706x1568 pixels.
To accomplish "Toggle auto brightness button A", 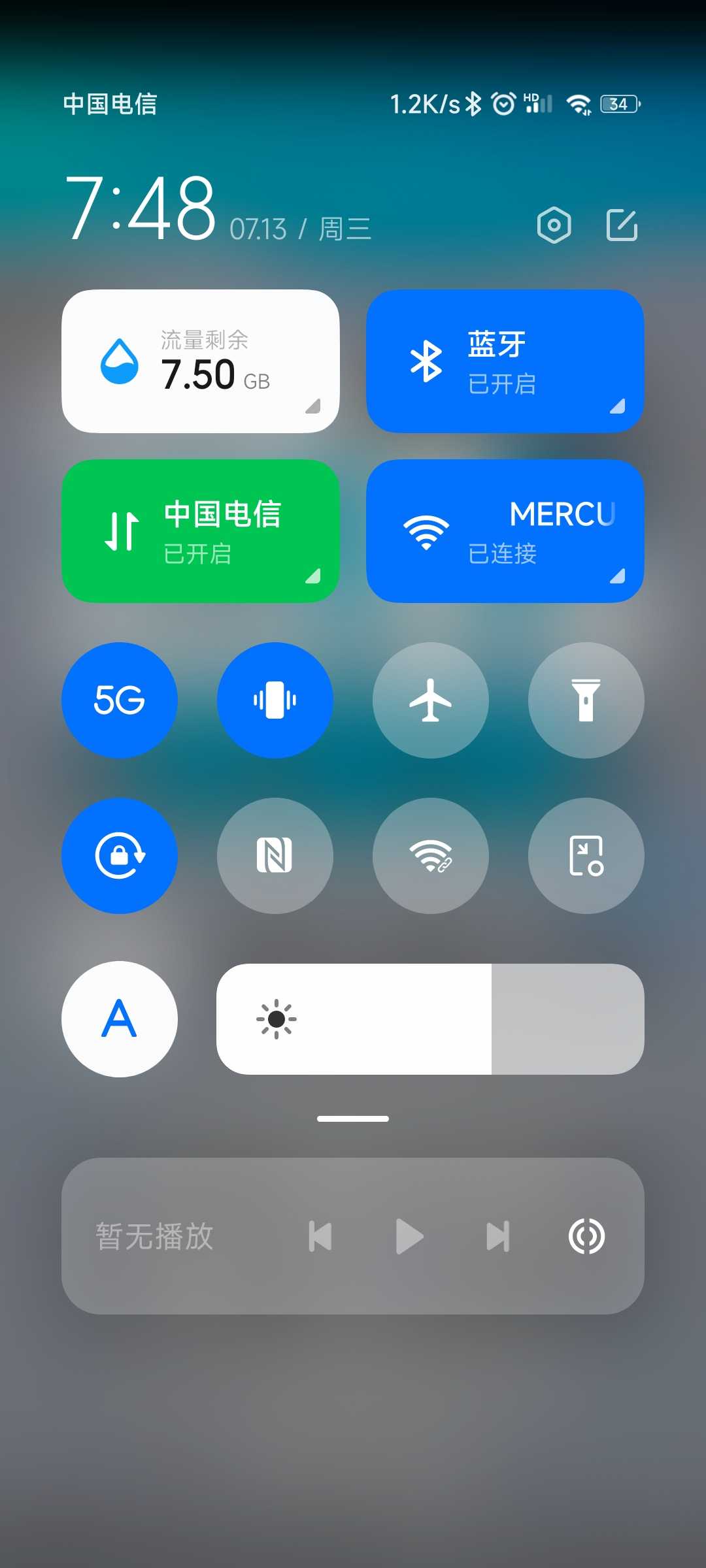I will click(120, 1019).
